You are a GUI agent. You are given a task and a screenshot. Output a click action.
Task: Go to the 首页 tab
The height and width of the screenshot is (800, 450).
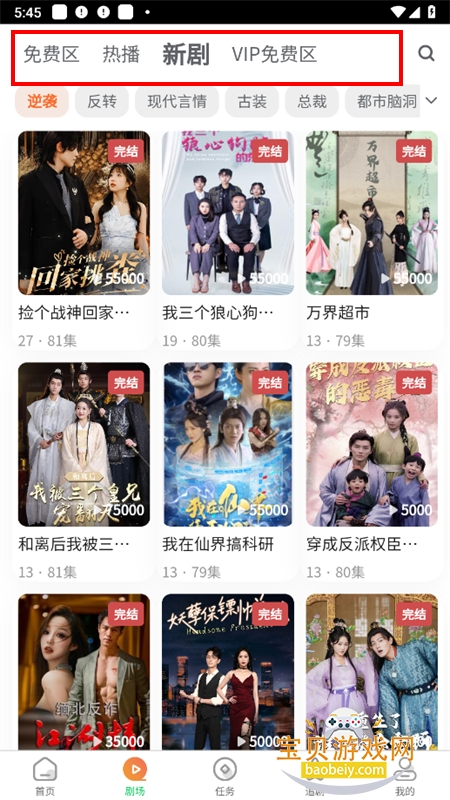click(x=45, y=776)
